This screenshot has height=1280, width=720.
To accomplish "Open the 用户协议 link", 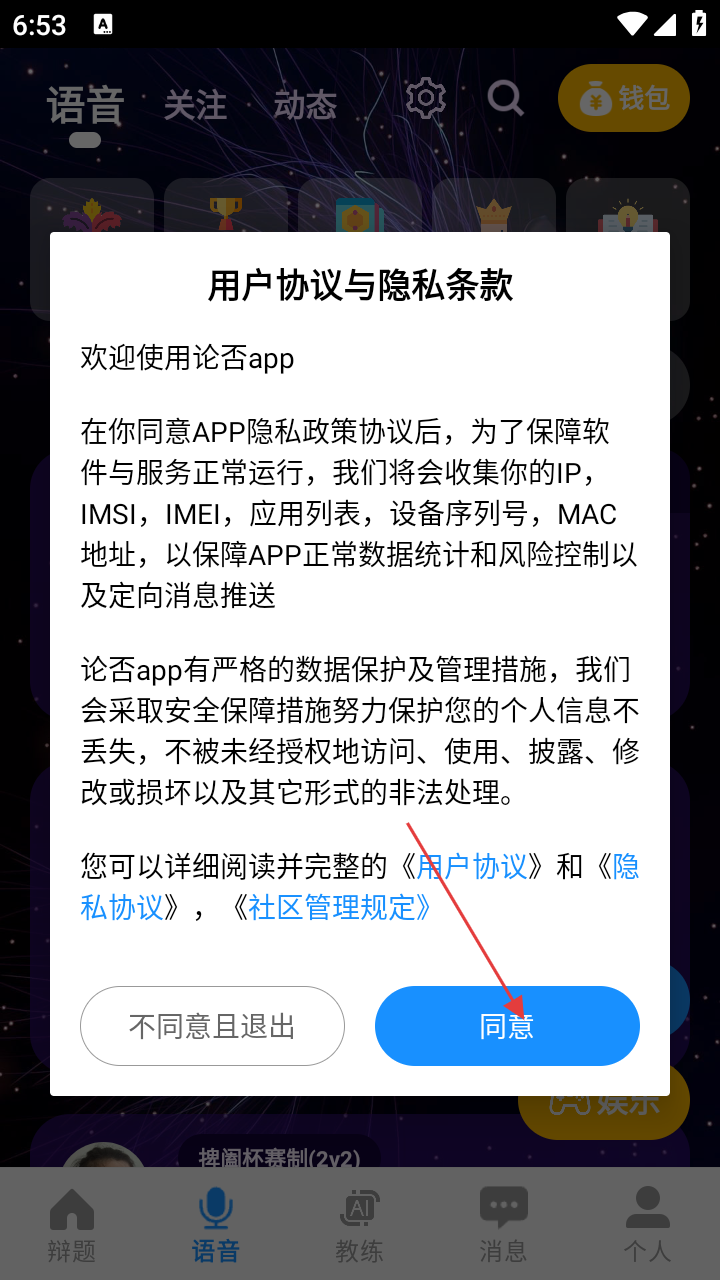I will (471, 866).
